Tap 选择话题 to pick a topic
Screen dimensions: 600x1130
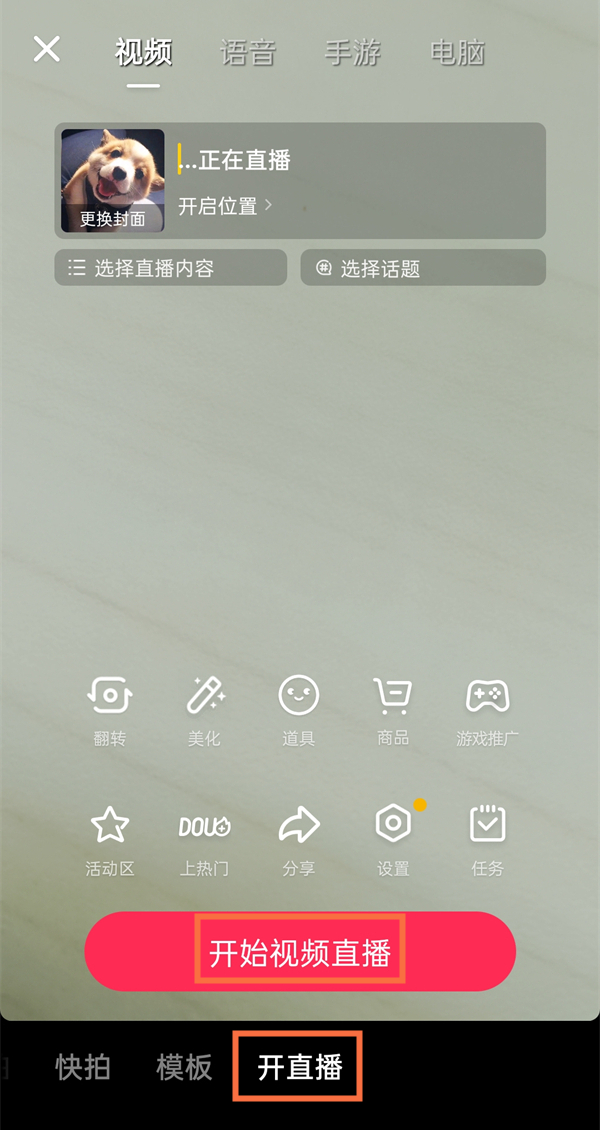(x=422, y=268)
